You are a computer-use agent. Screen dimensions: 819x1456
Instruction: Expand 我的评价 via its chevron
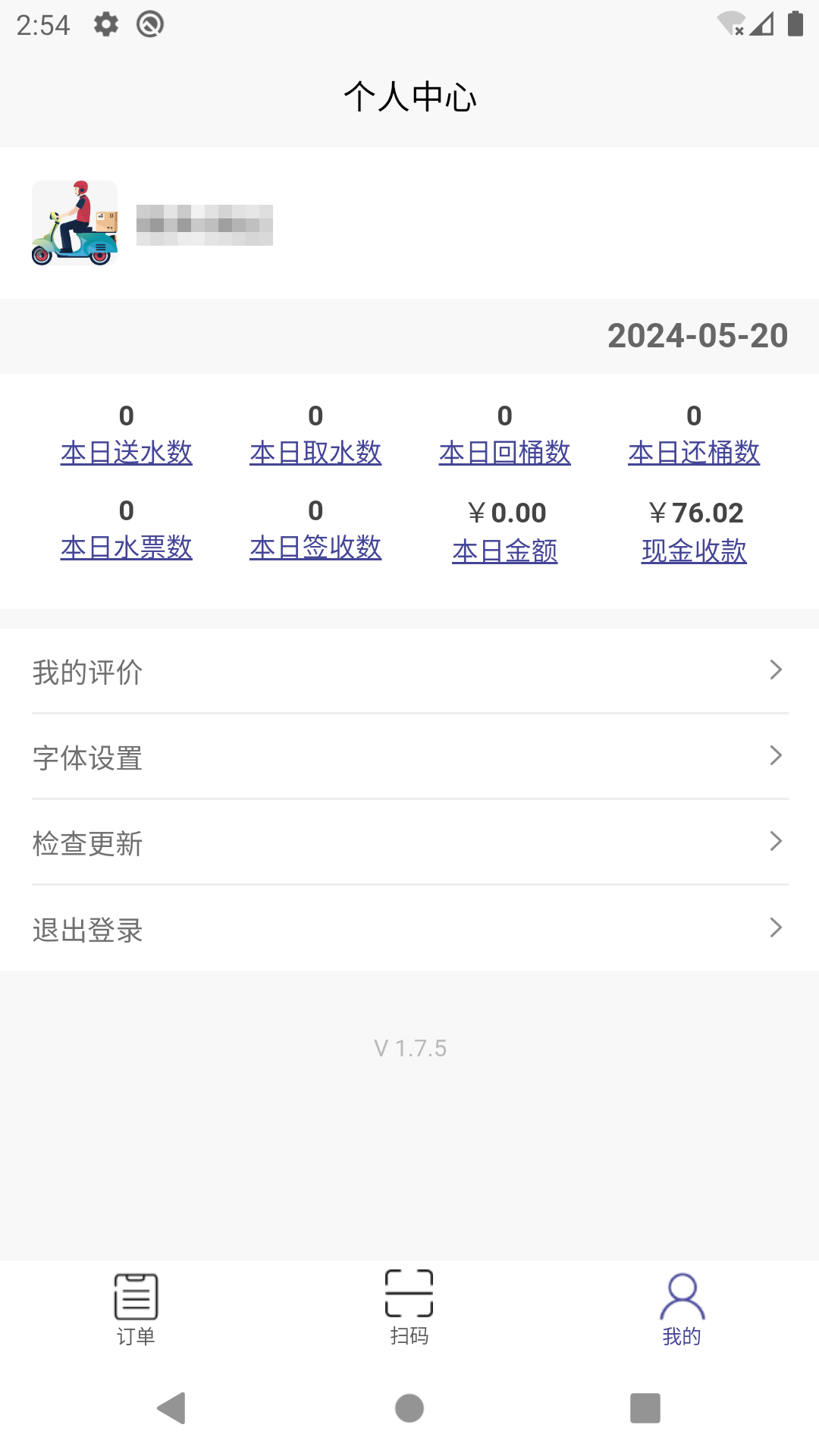pyautogui.click(x=775, y=670)
